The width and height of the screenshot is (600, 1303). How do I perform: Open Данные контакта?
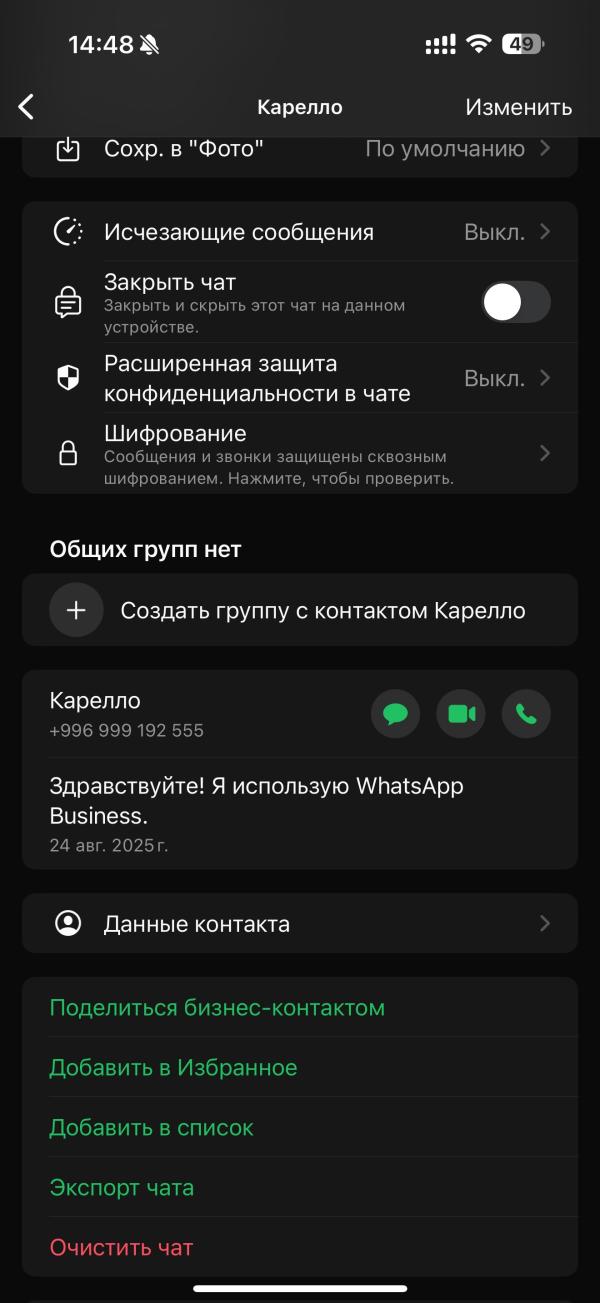pos(300,924)
